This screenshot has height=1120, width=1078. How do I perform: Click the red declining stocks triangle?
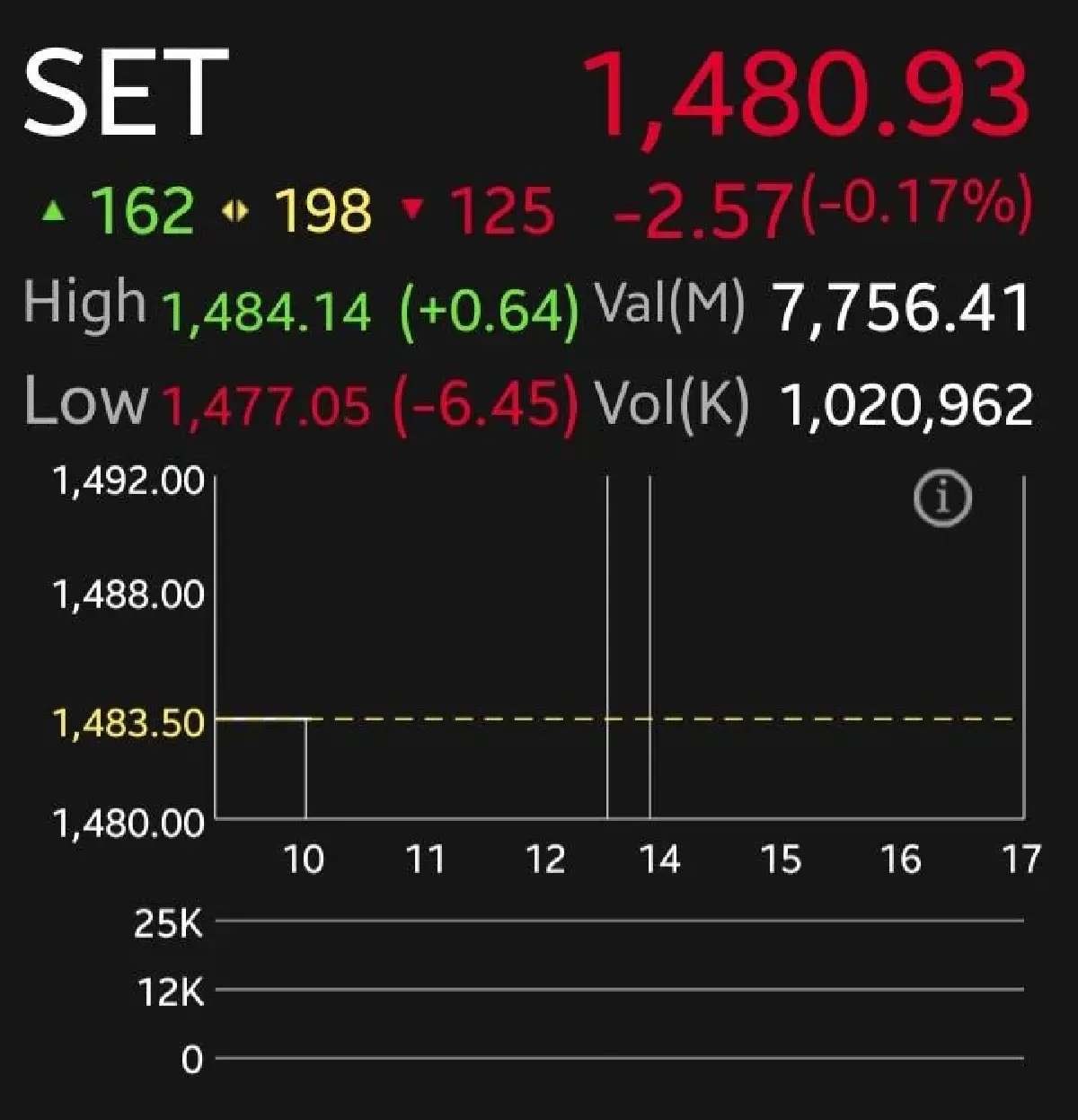tap(417, 213)
